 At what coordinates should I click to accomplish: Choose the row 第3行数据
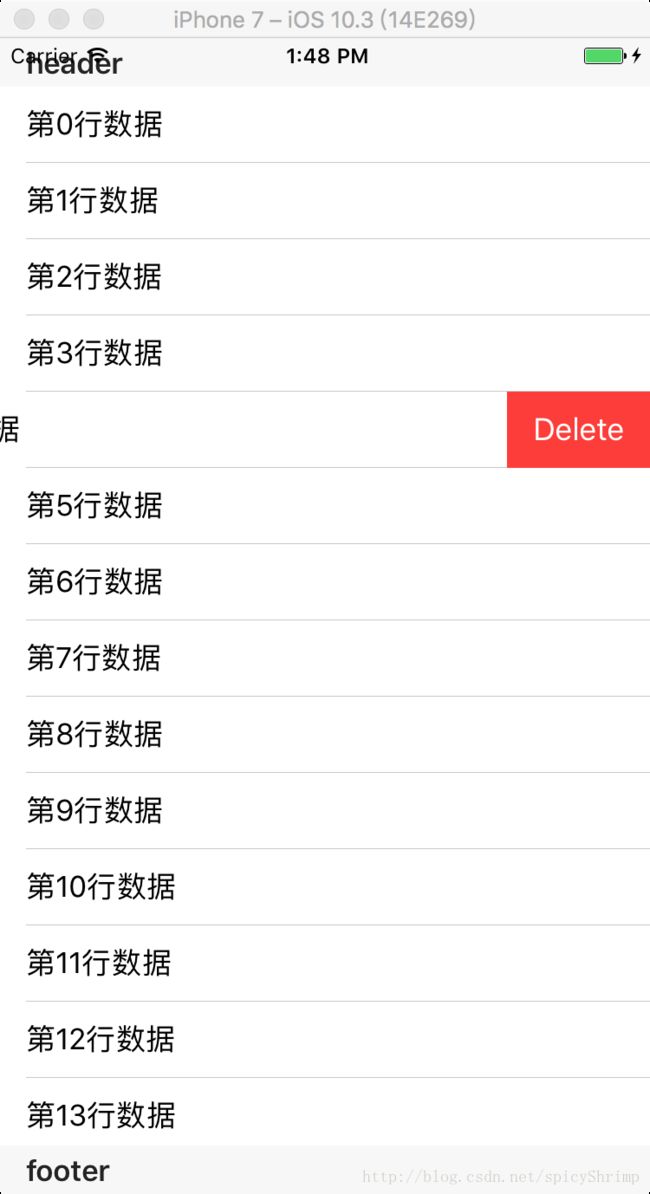point(325,353)
